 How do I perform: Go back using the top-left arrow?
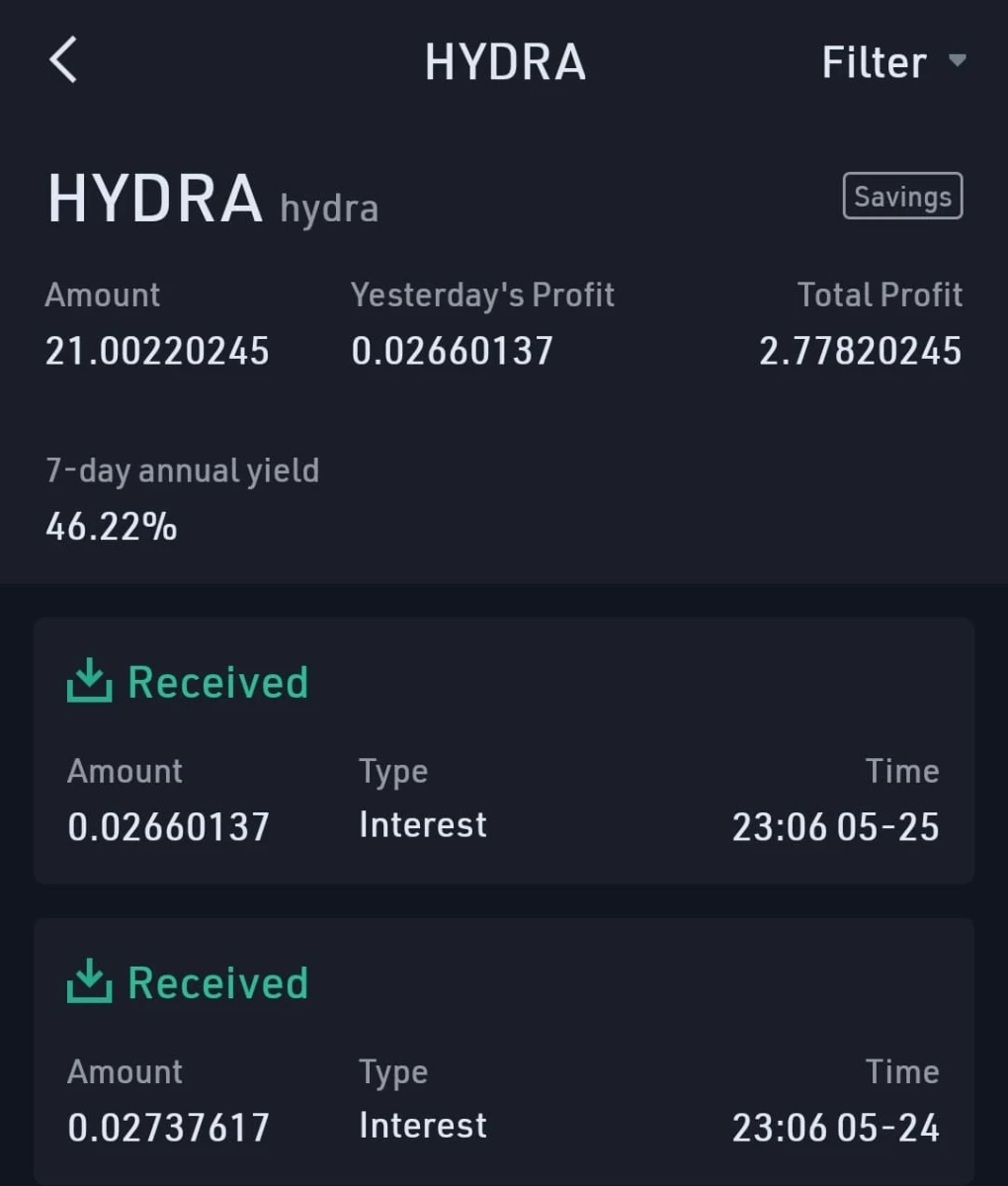pyautogui.click(x=63, y=60)
